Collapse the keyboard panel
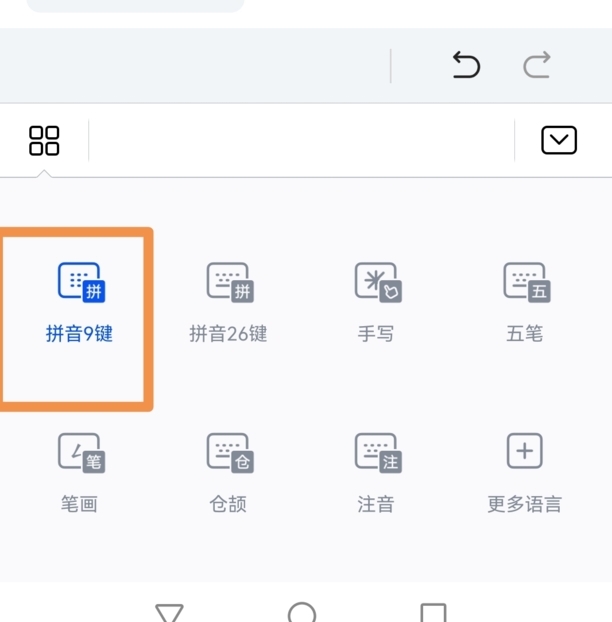Image resolution: width=612 pixels, height=622 pixels. (559, 141)
